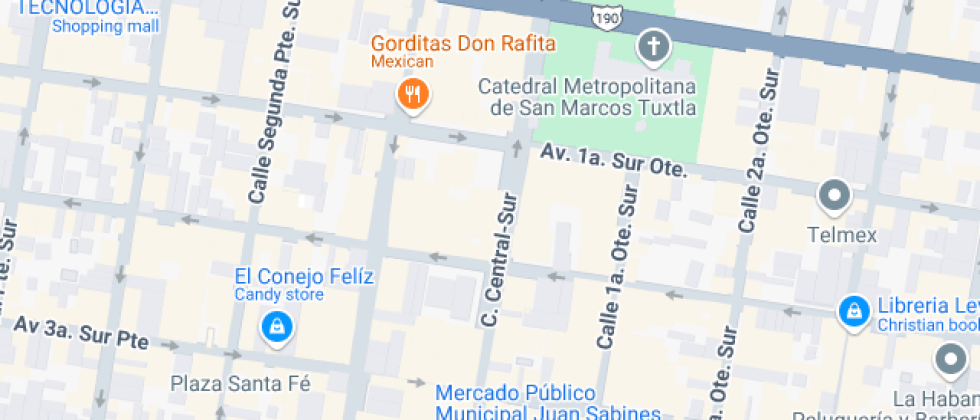Screen dimensions: 980x420
Task: Open the El Conejo Feliz candy store pin
Action: click(276, 325)
